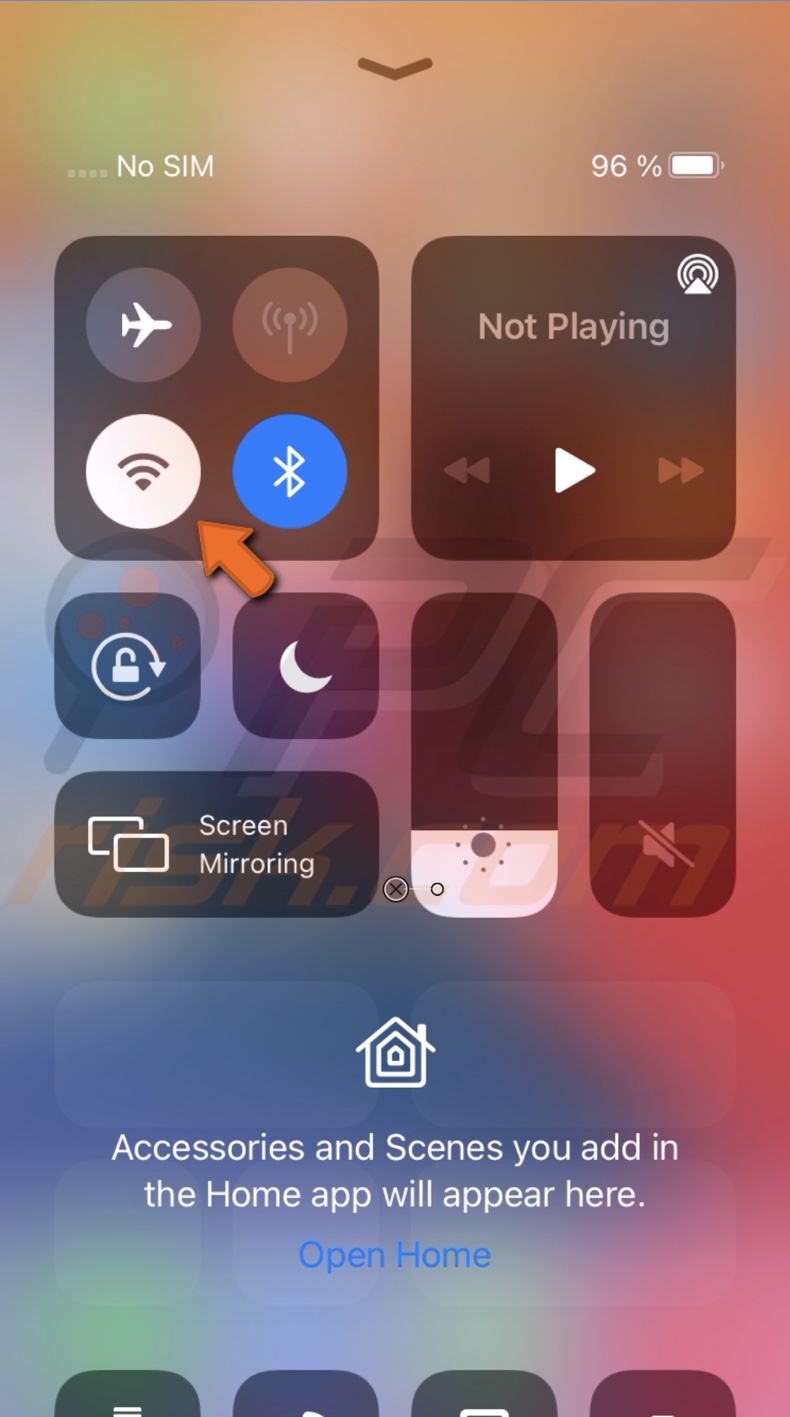The width and height of the screenshot is (790, 1417).
Task: Disable Bluetooth
Action: click(290, 471)
